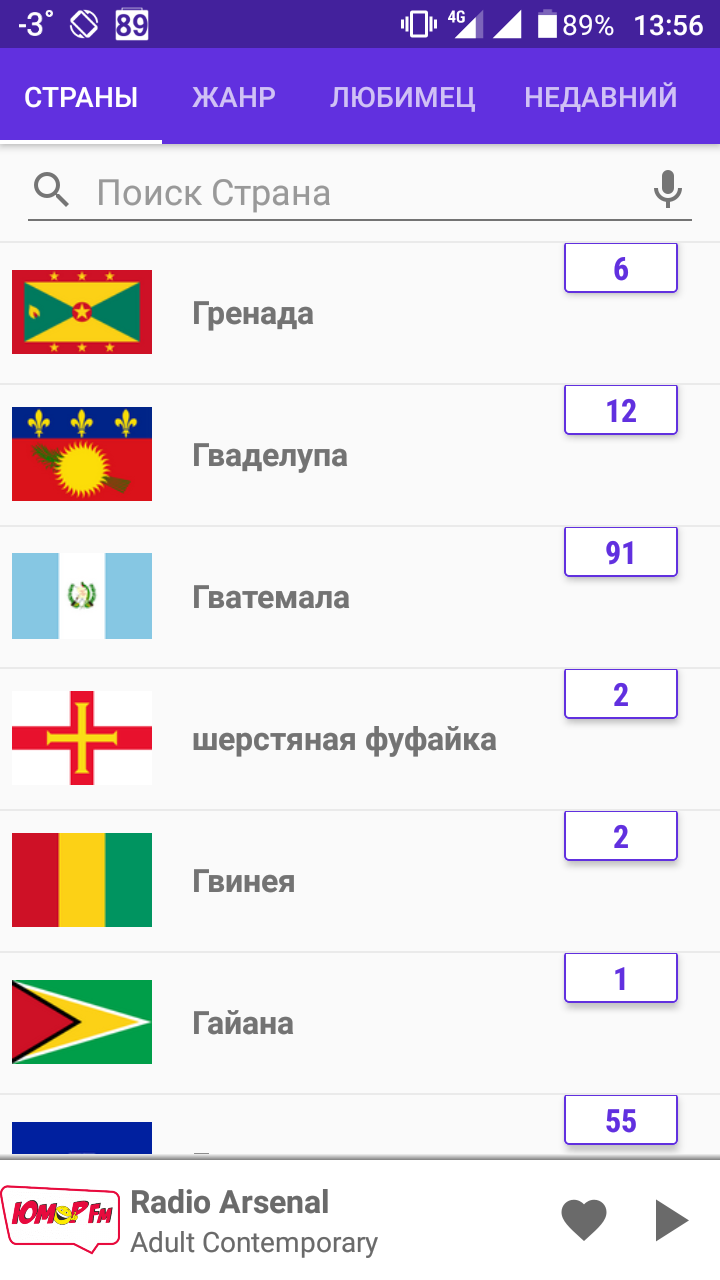720x1280 pixels.
Task: Open the Гренада country row
Action: point(360,313)
